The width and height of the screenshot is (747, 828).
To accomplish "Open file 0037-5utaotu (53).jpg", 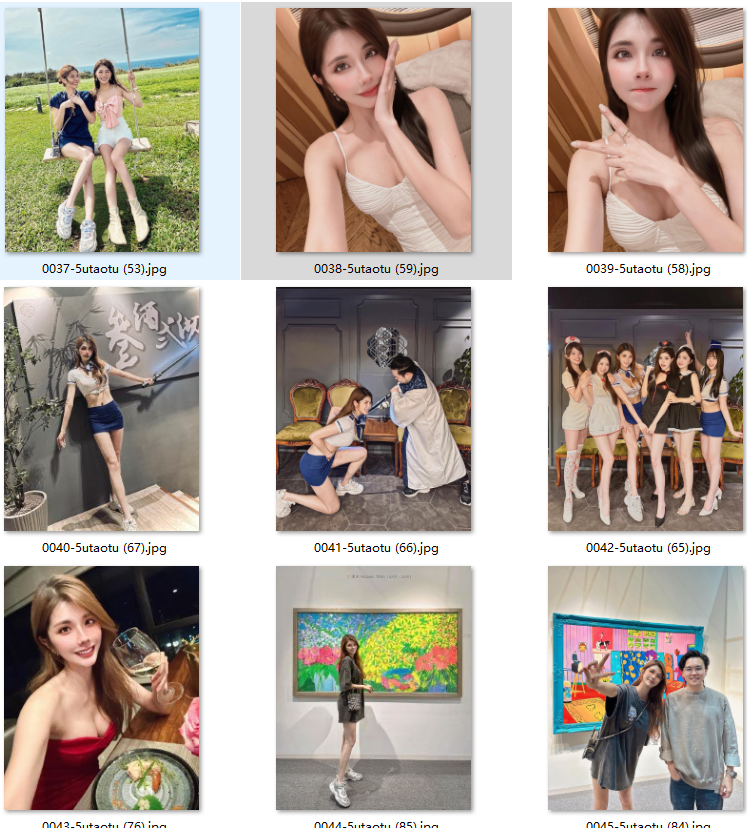I will [102, 130].
